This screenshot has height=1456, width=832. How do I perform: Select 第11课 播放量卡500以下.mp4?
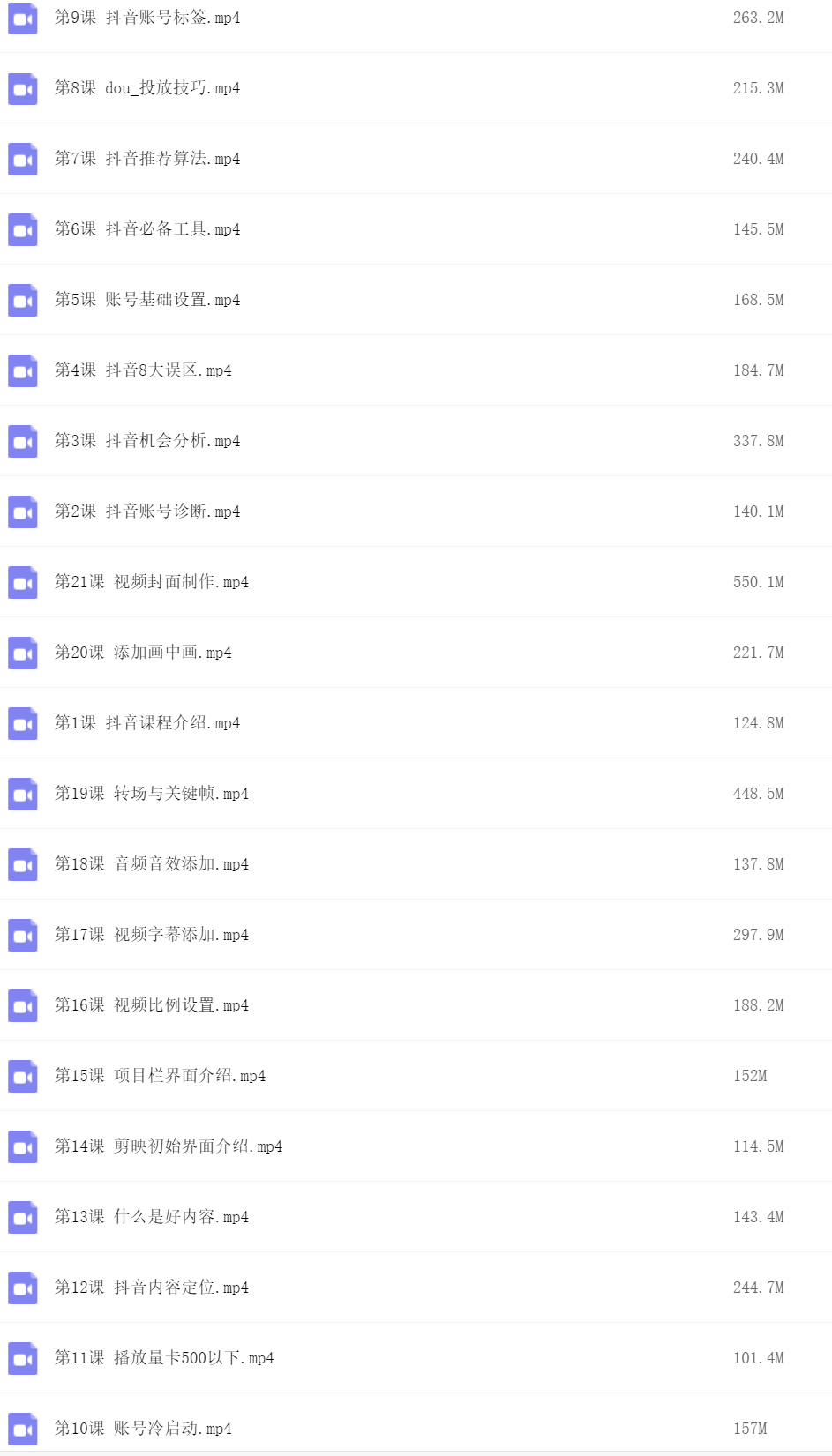pos(164,1358)
